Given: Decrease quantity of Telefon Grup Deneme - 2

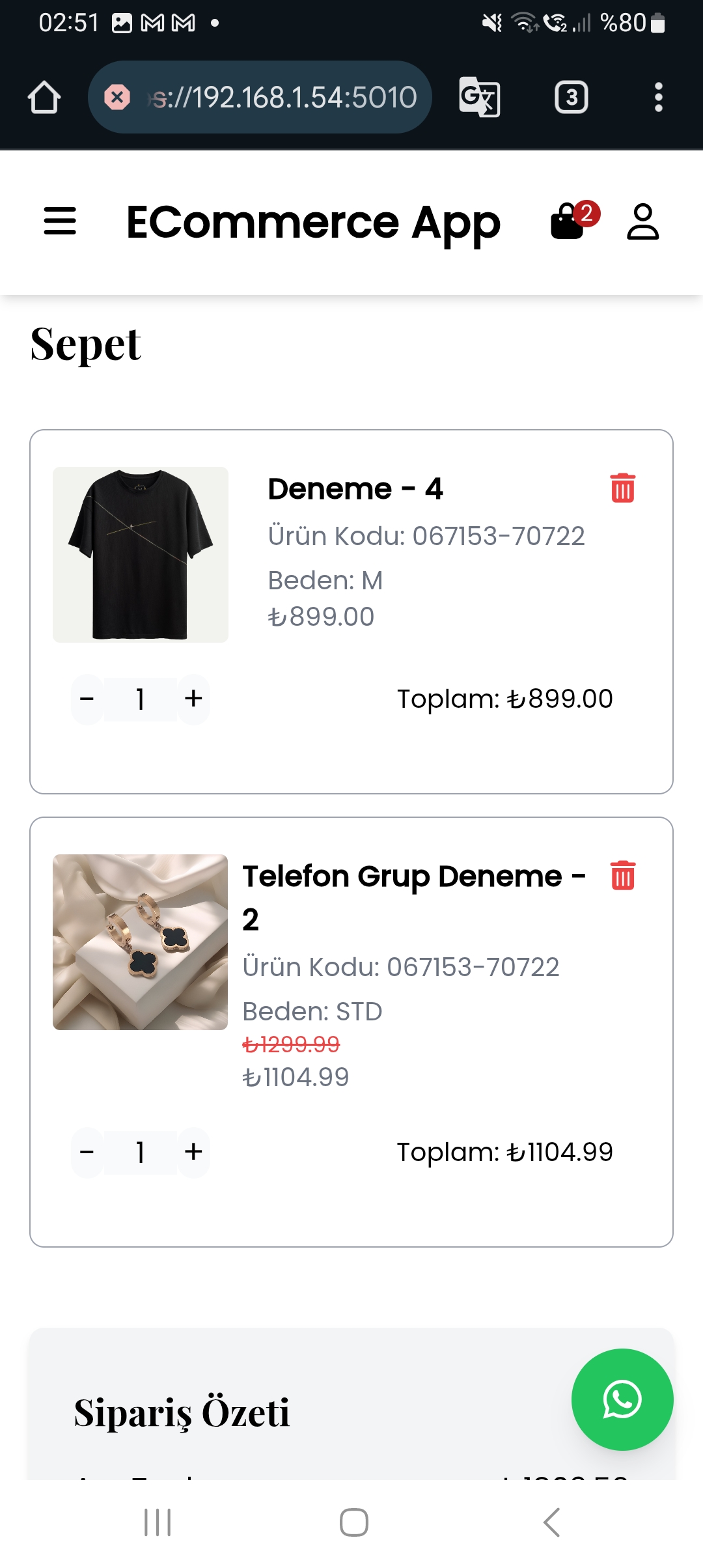Looking at the screenshot, I should click(x=87, y=1152).
